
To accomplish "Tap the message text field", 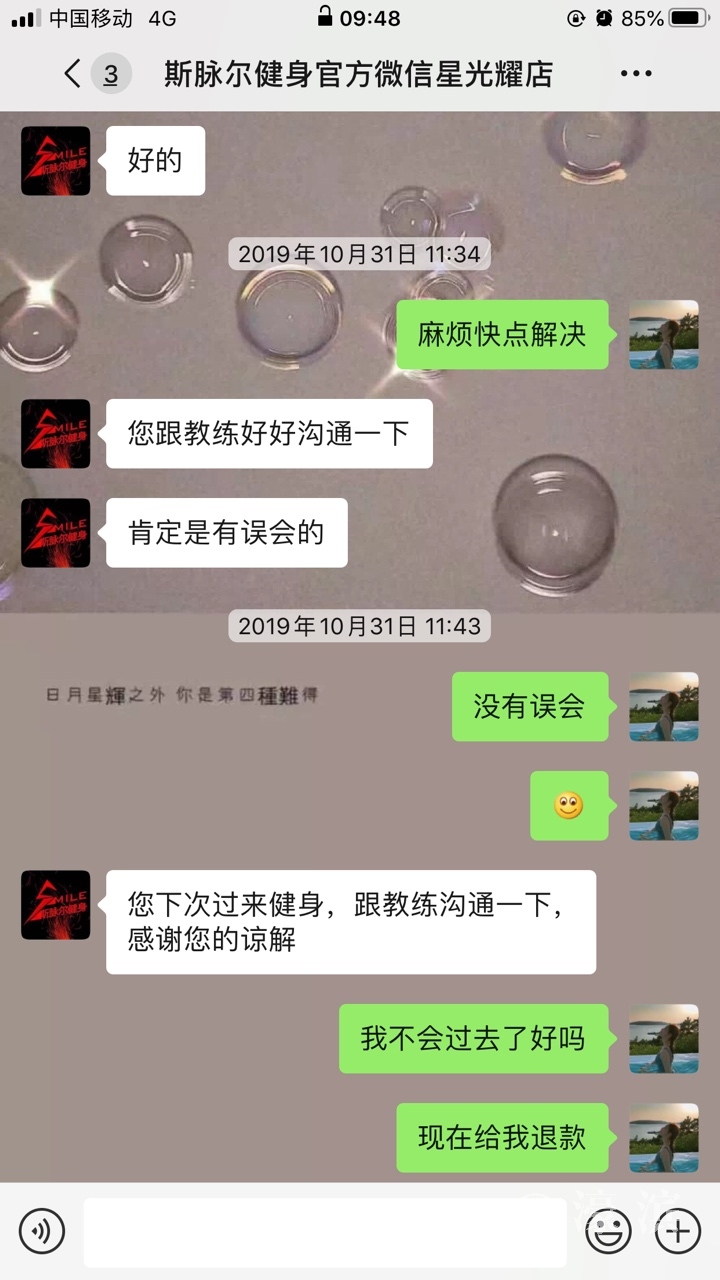I will (324, 1232).
